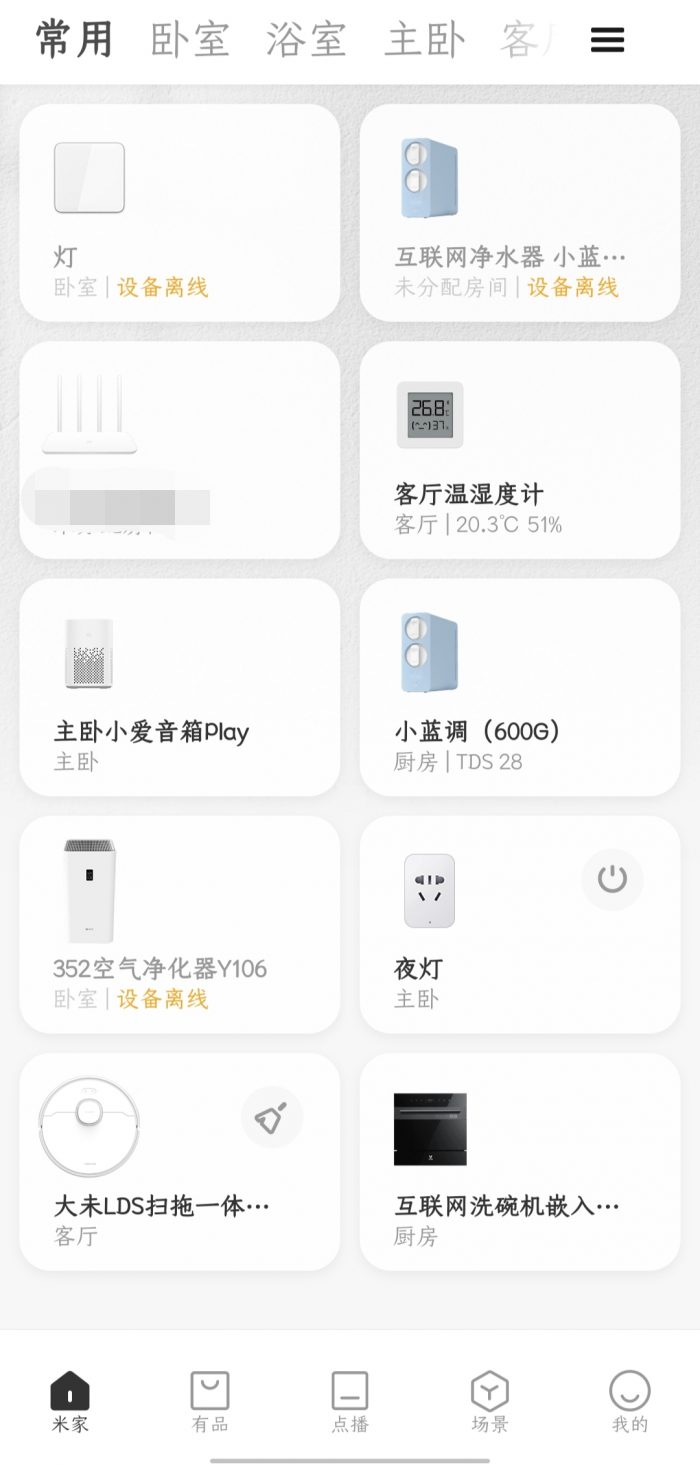The height and width of the screenshot is (1465, 700).
Task: Open the 352空气净化器Y106 card
Action: 180,924
